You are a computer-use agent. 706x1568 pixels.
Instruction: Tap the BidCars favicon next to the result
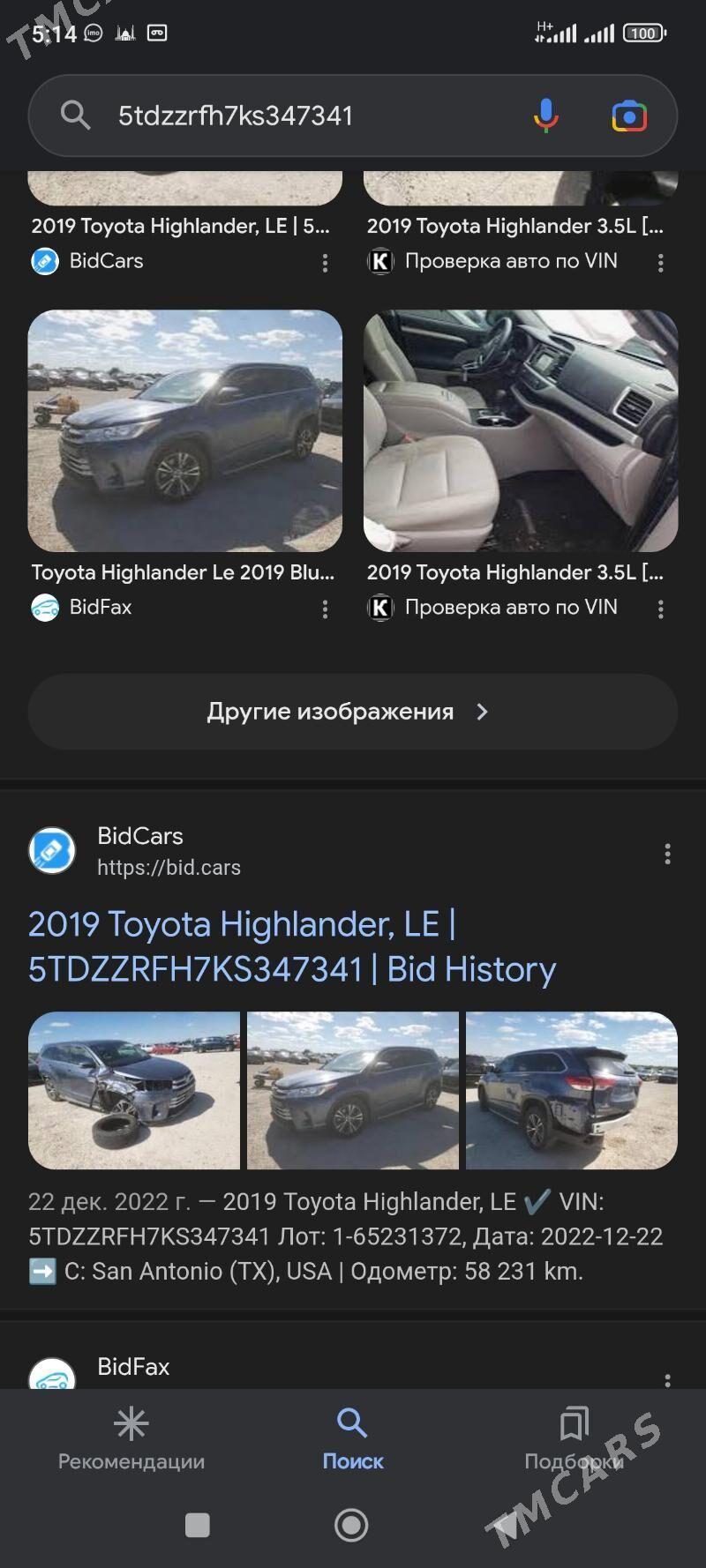(52, 850)
